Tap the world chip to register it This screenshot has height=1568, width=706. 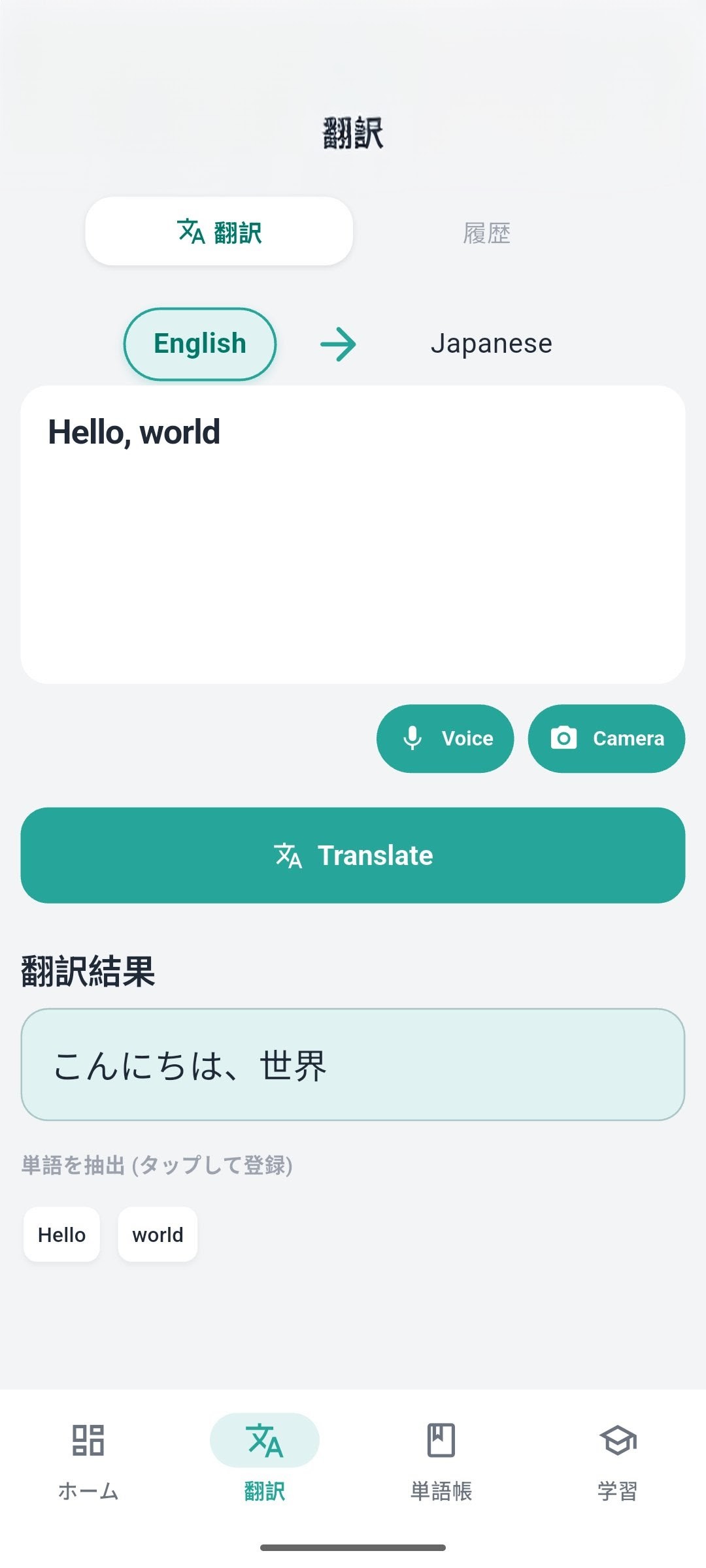click(x=157, y=1234)
